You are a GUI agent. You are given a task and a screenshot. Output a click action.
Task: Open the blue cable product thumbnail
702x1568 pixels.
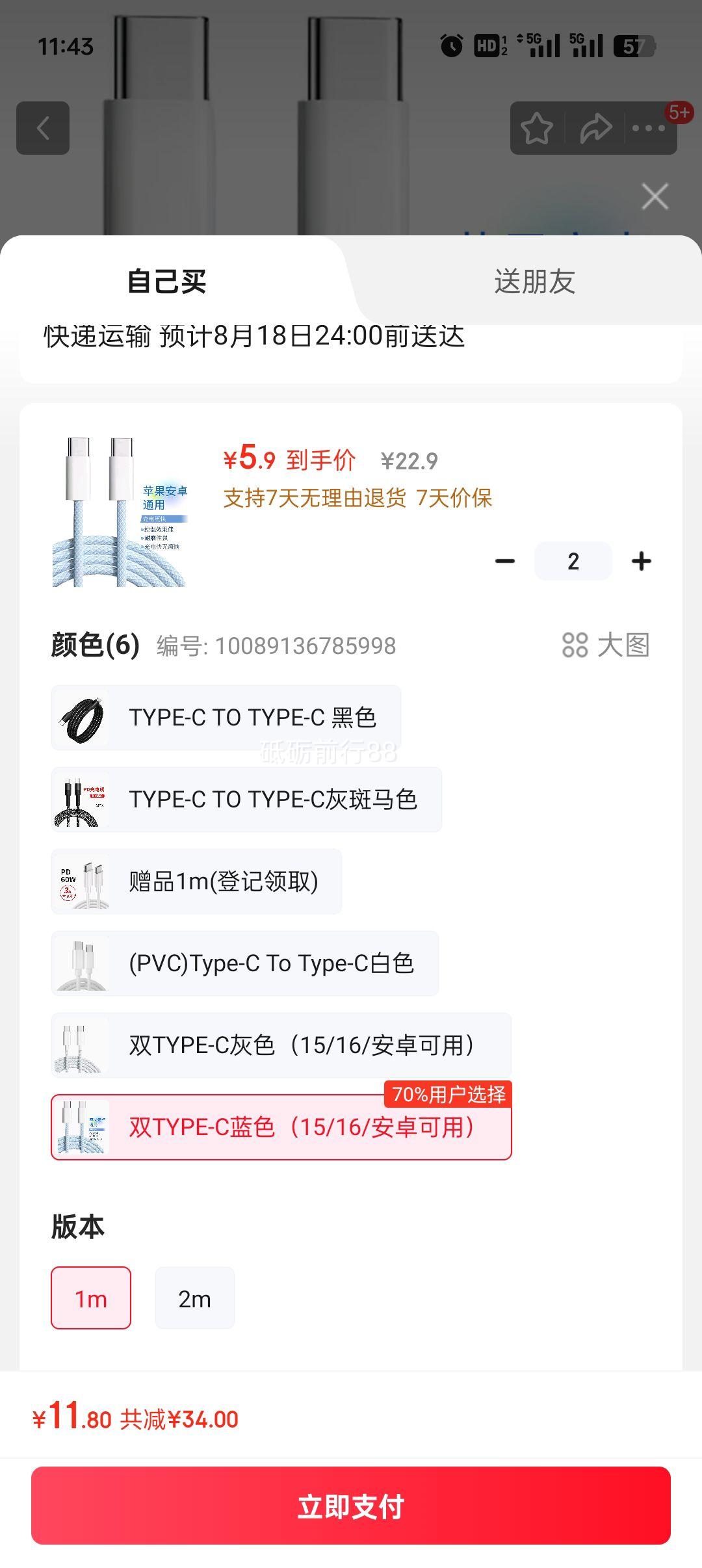(120, 512)
